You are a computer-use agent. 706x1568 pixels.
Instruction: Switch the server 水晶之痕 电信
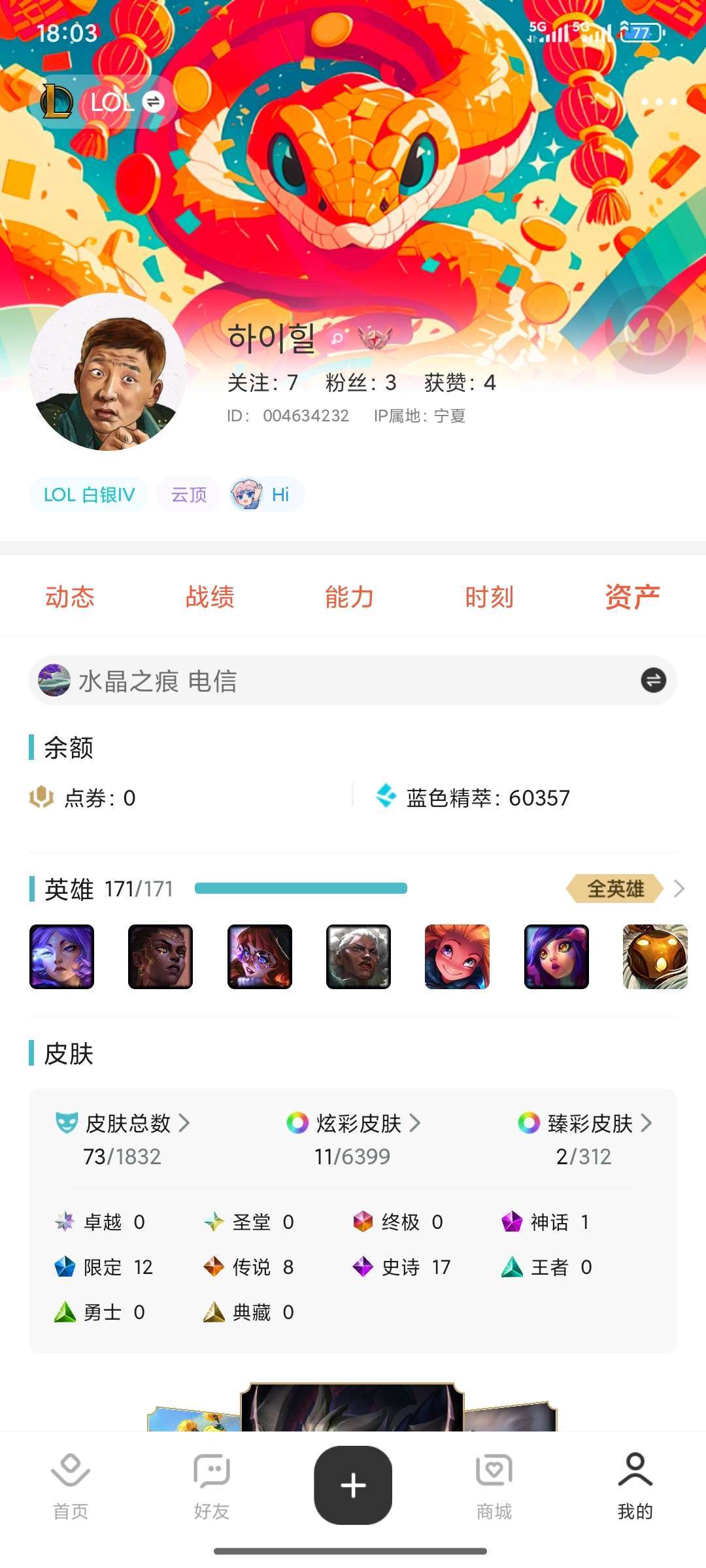[x=353, y=680]
